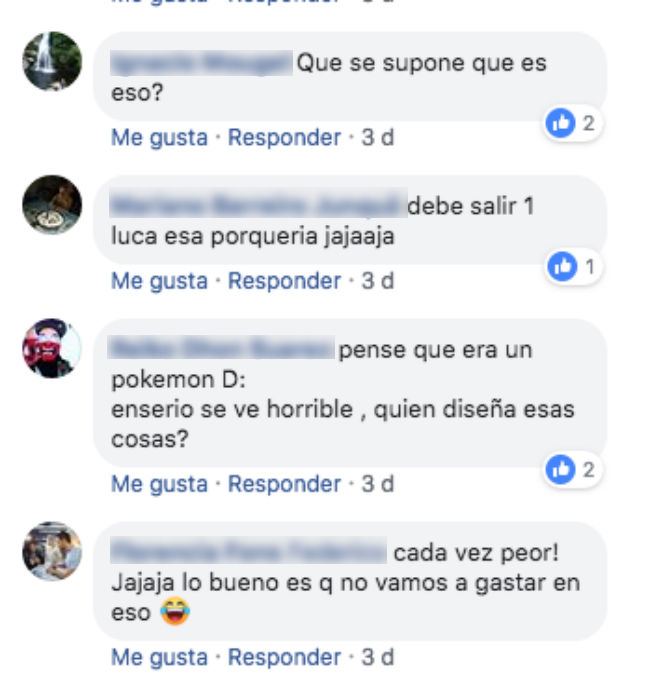The height and width of the screenshot is (680, 650).
Task: View reactions on 'Que se supone que es eso?' comment
Action: point(572,123)
